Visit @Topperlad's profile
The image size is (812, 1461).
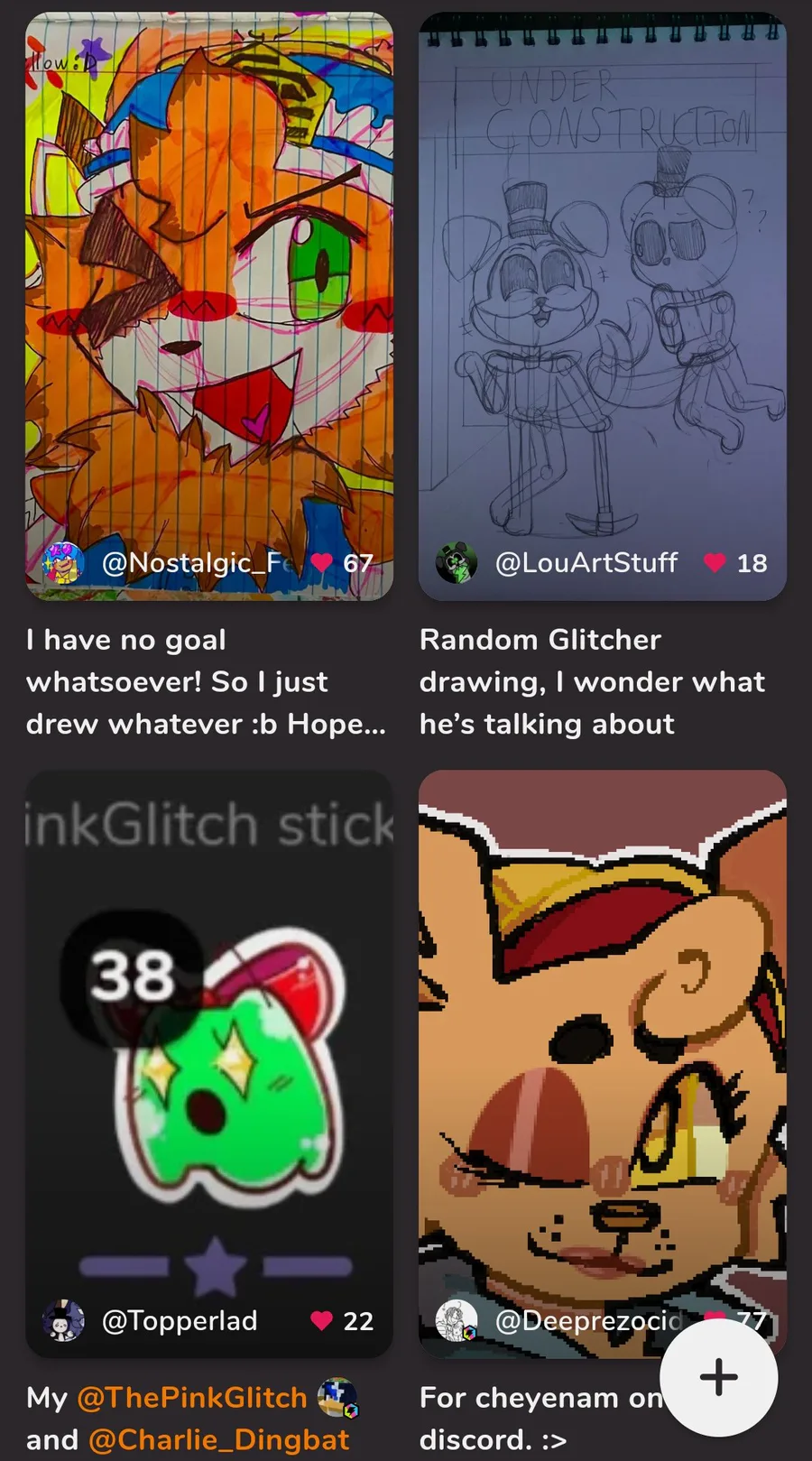[179, 1320]
